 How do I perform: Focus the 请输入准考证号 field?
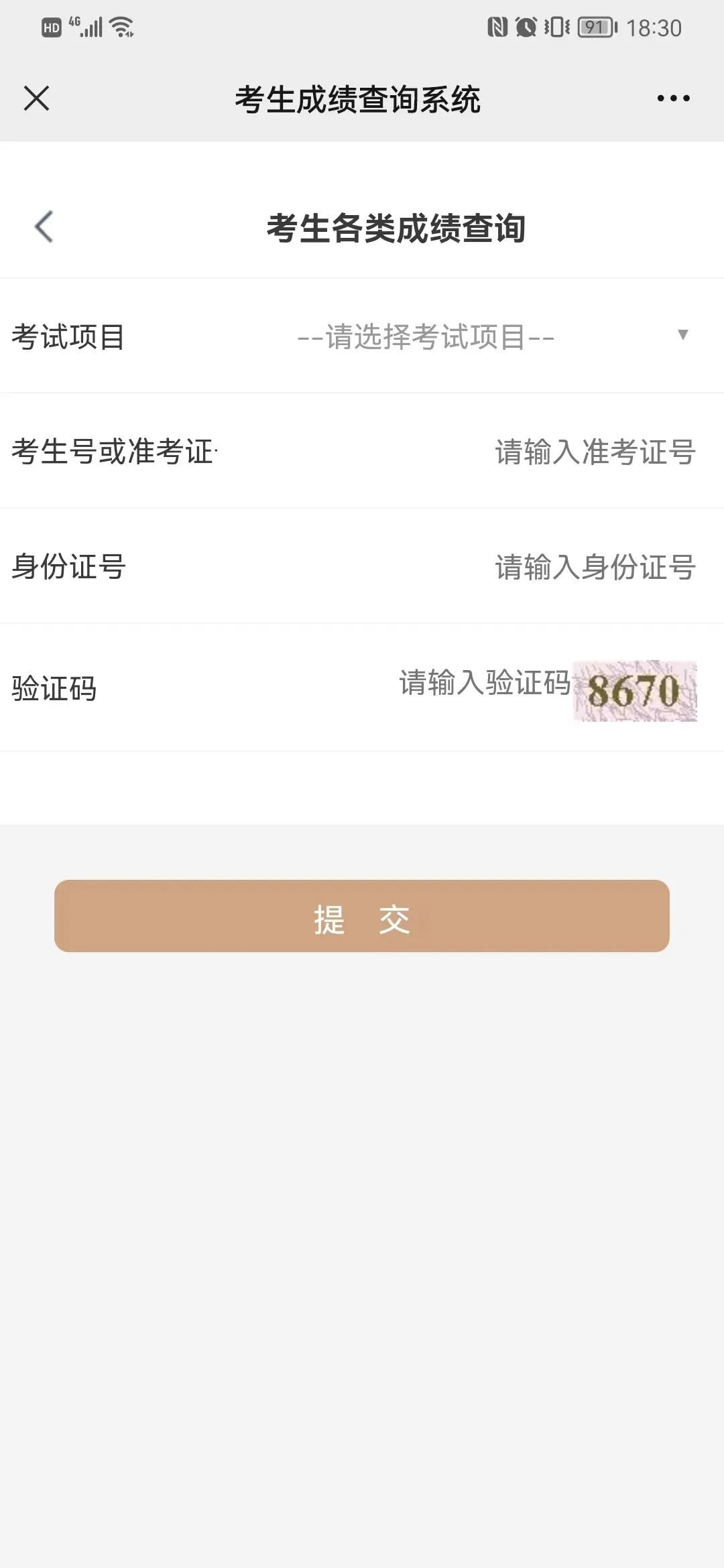point(594,452)
